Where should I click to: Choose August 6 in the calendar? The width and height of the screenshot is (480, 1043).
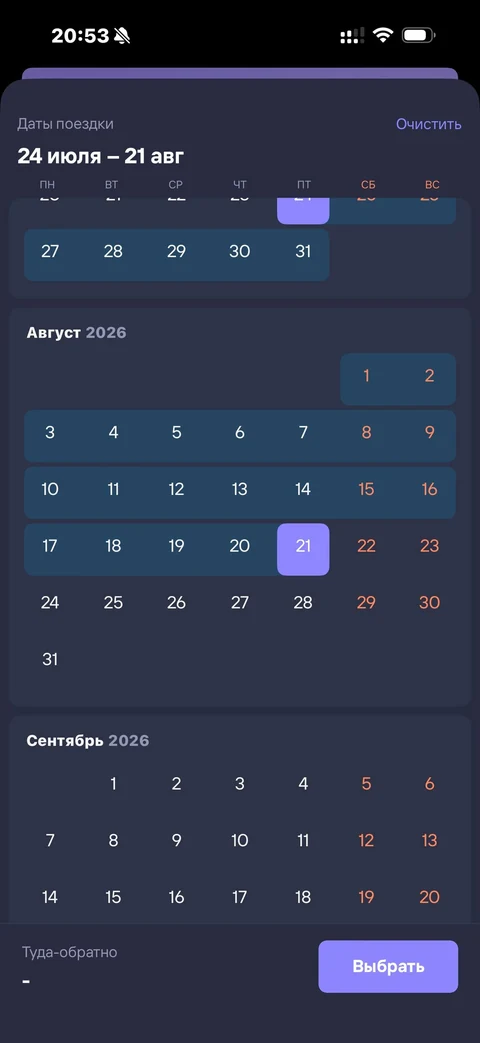[x=239, y=432]
